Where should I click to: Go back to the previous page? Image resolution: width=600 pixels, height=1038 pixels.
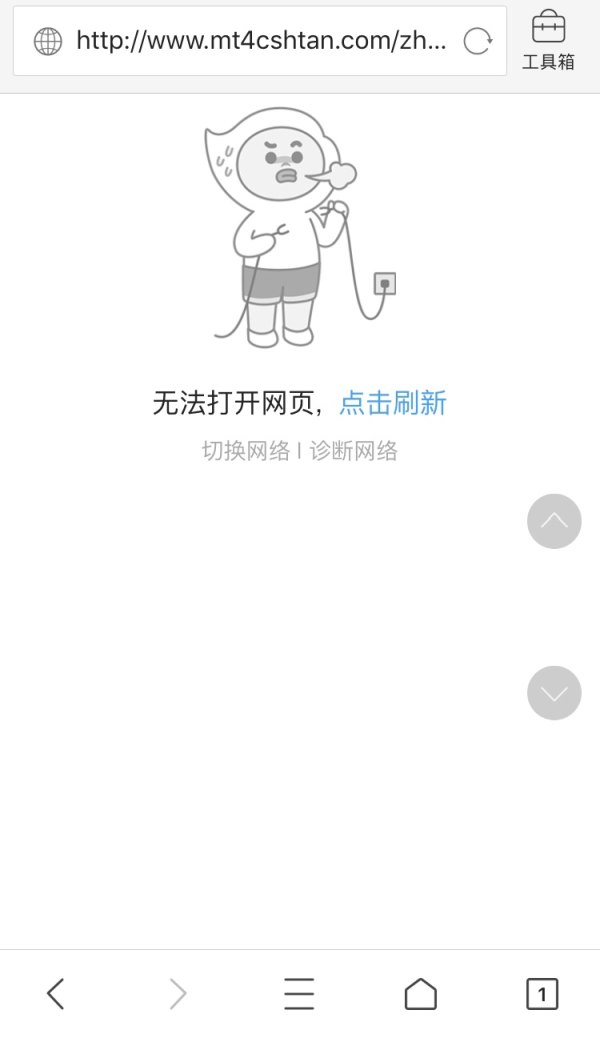click(x=56, y=994)
